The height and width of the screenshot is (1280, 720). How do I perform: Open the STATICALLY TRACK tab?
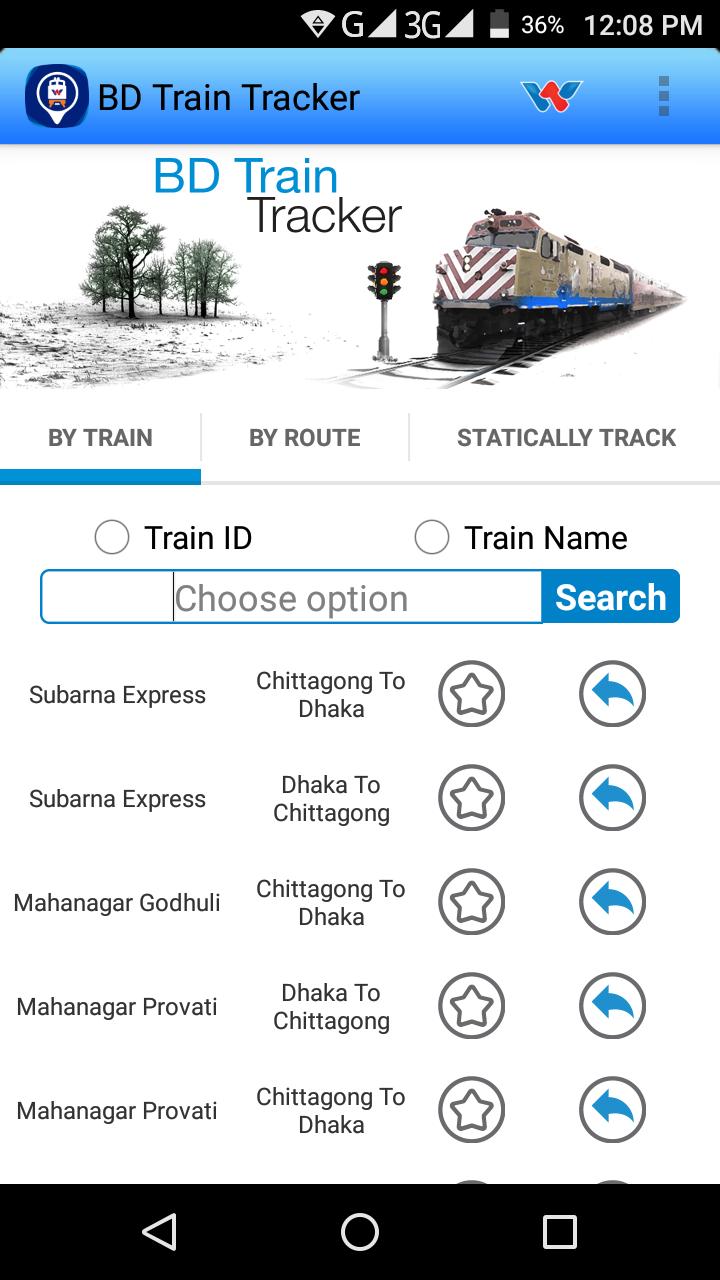566,437
